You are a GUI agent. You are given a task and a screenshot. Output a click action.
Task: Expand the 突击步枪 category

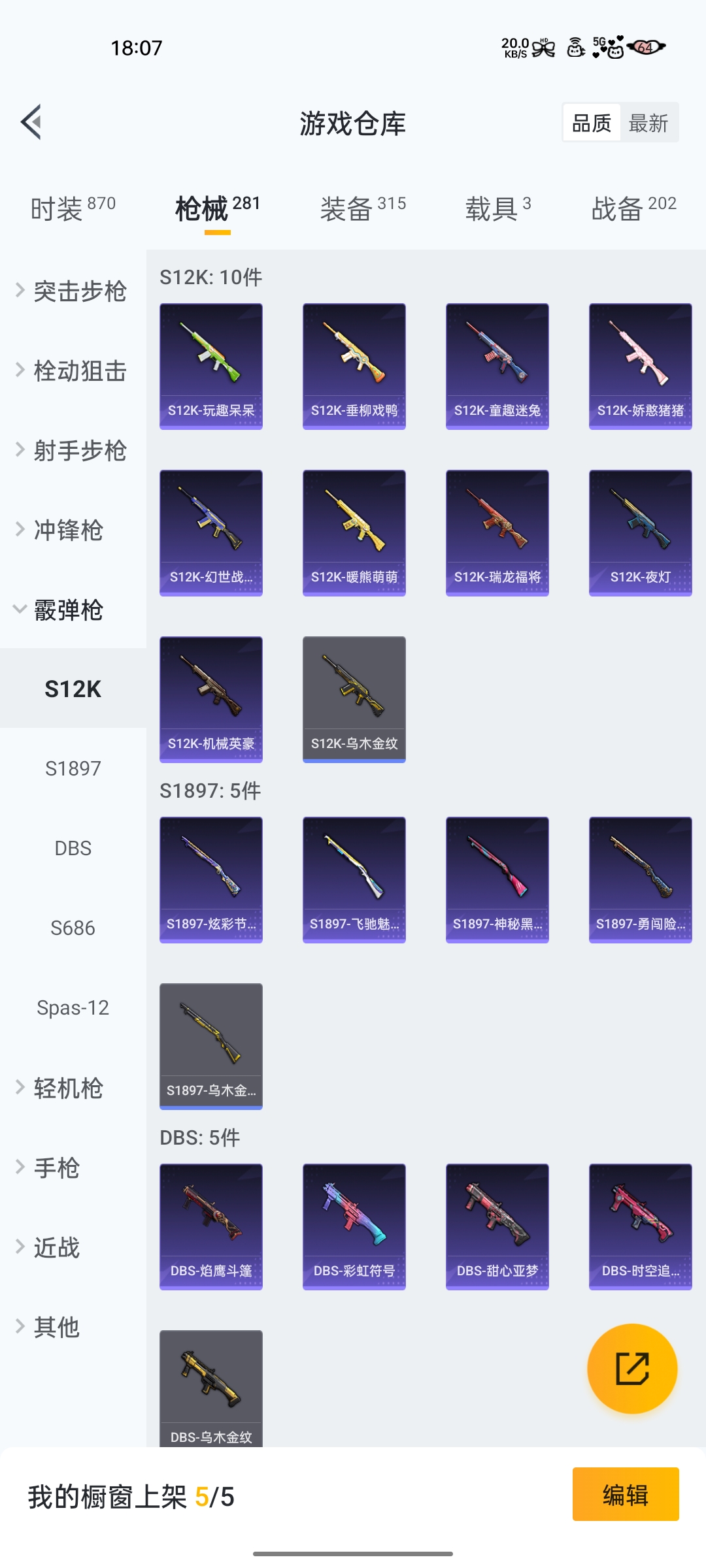pyautogui.click(x=72, y=291)
